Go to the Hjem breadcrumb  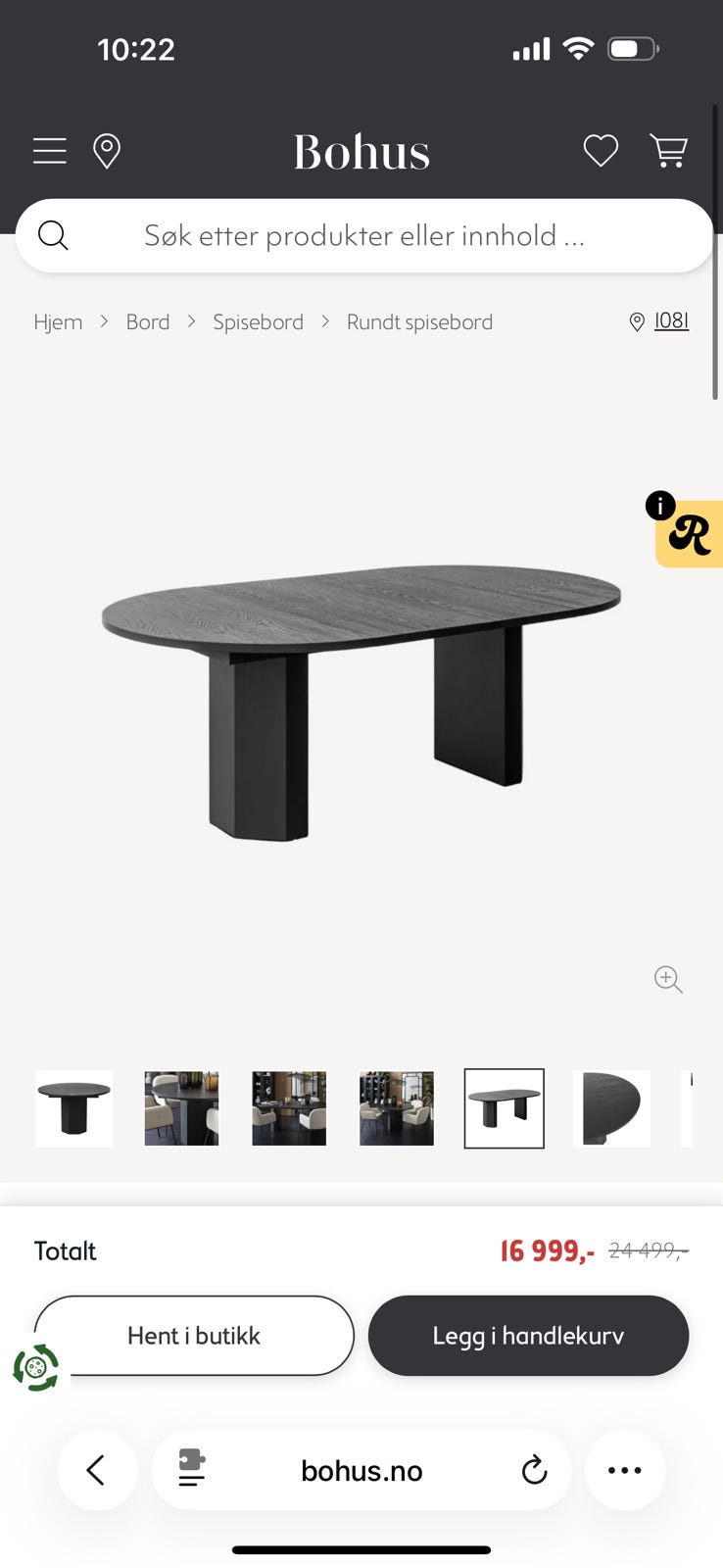coord(58,321)
